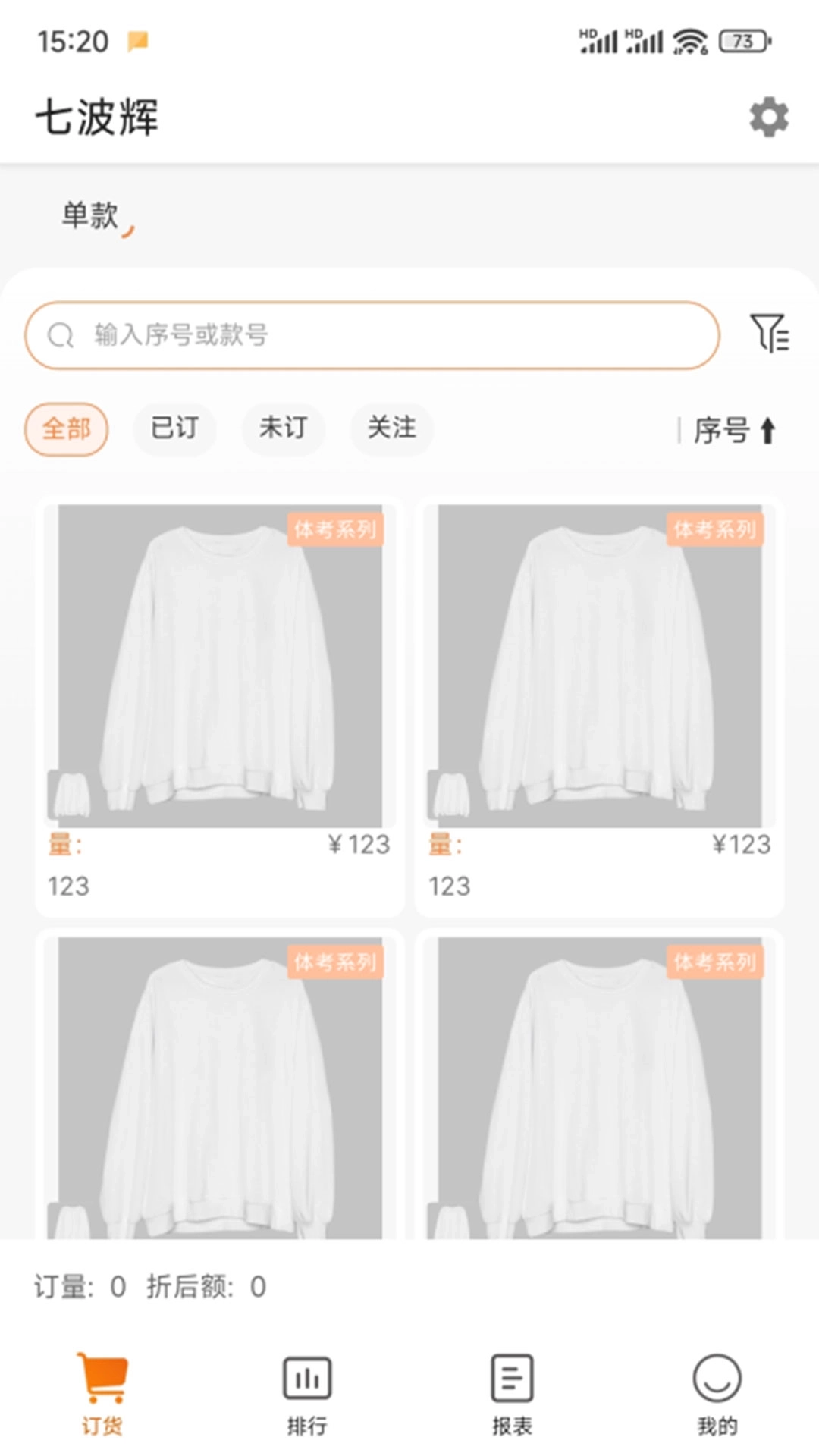This screenshot has height=1456, width=819.
Task: Enable the 关注 favorites filter
Action: pos(391,429)
